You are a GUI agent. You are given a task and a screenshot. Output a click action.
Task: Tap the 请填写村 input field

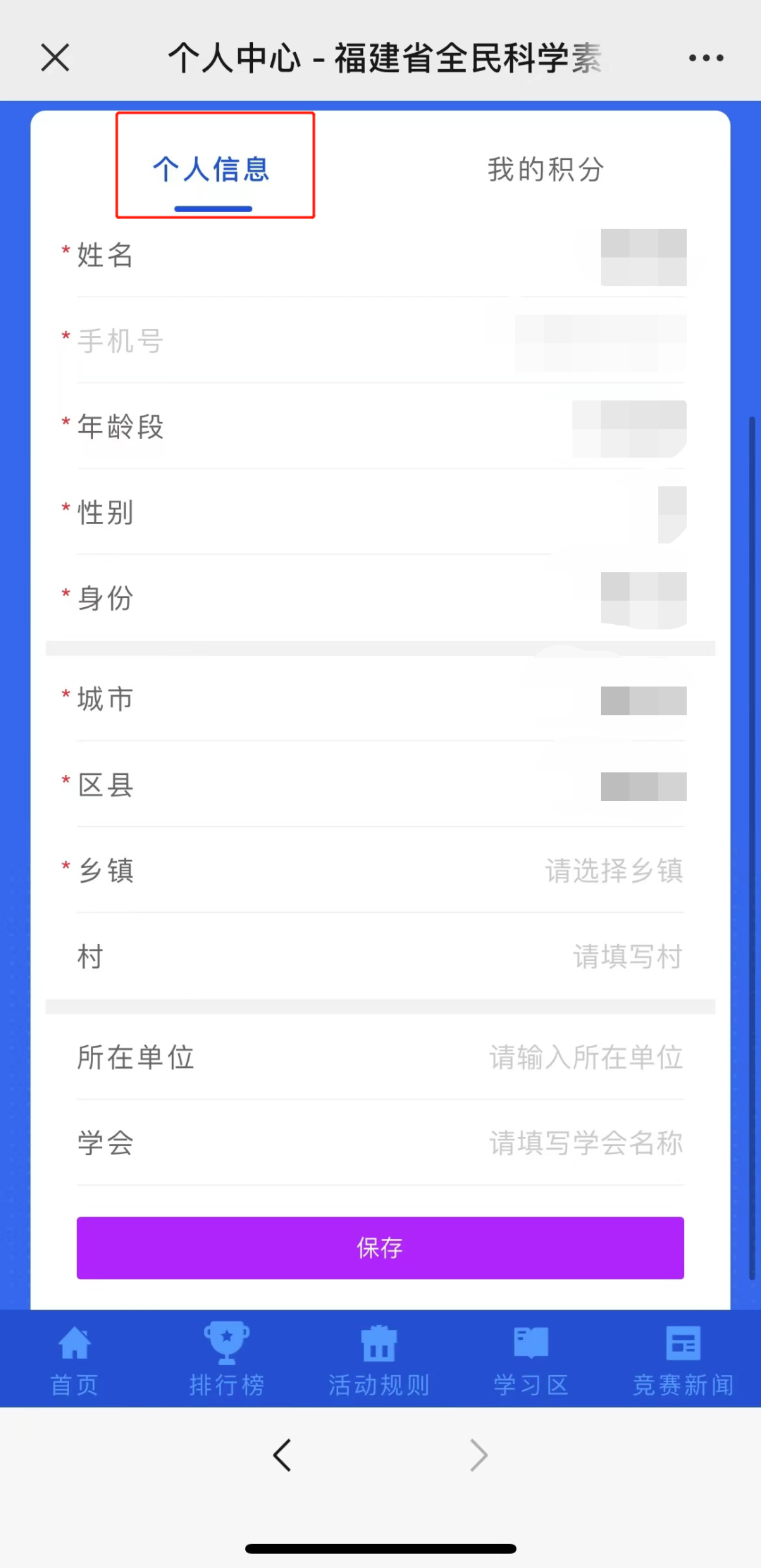pos(627,957)
